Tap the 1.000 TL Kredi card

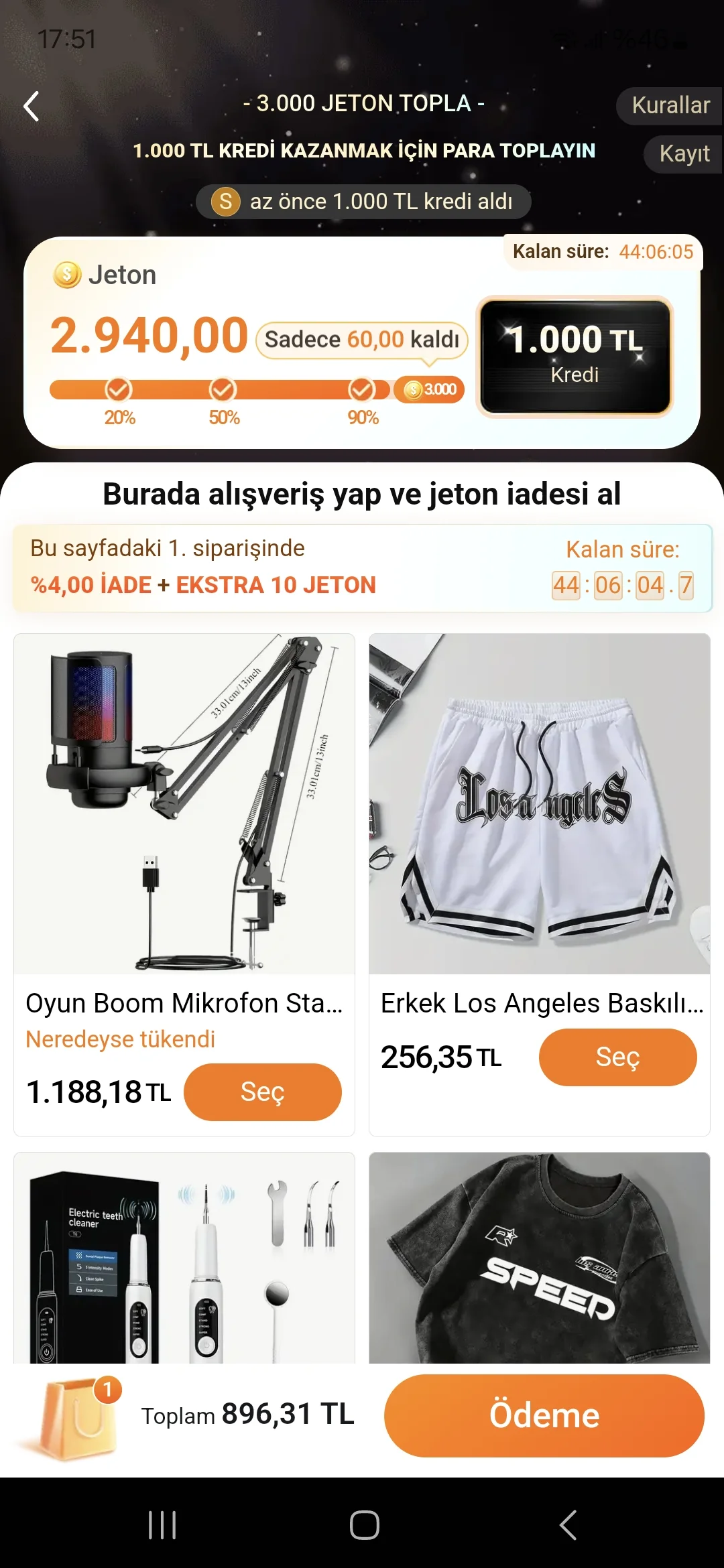[x=575, y=355]
